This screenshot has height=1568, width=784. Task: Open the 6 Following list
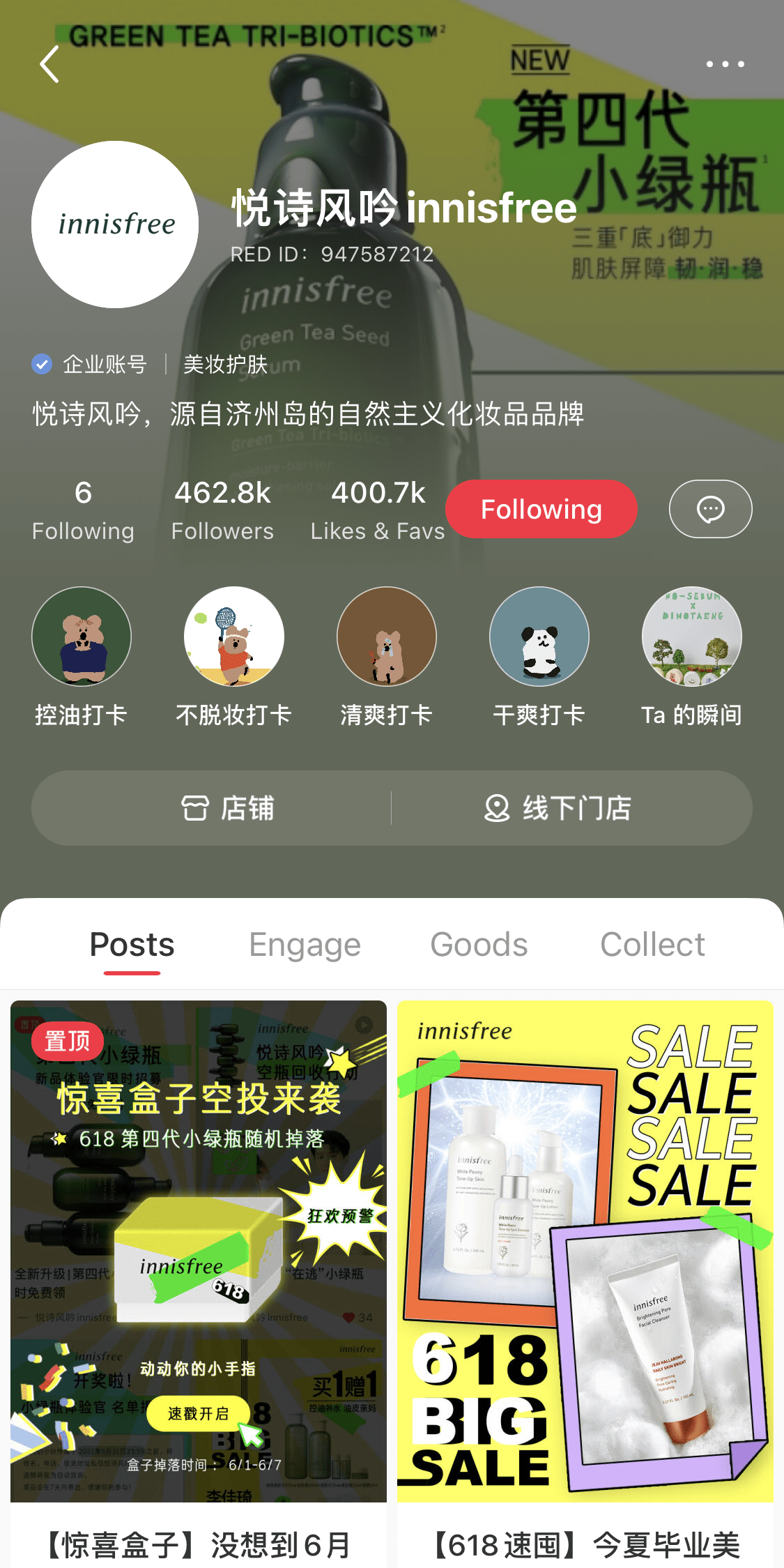[83, 510]
